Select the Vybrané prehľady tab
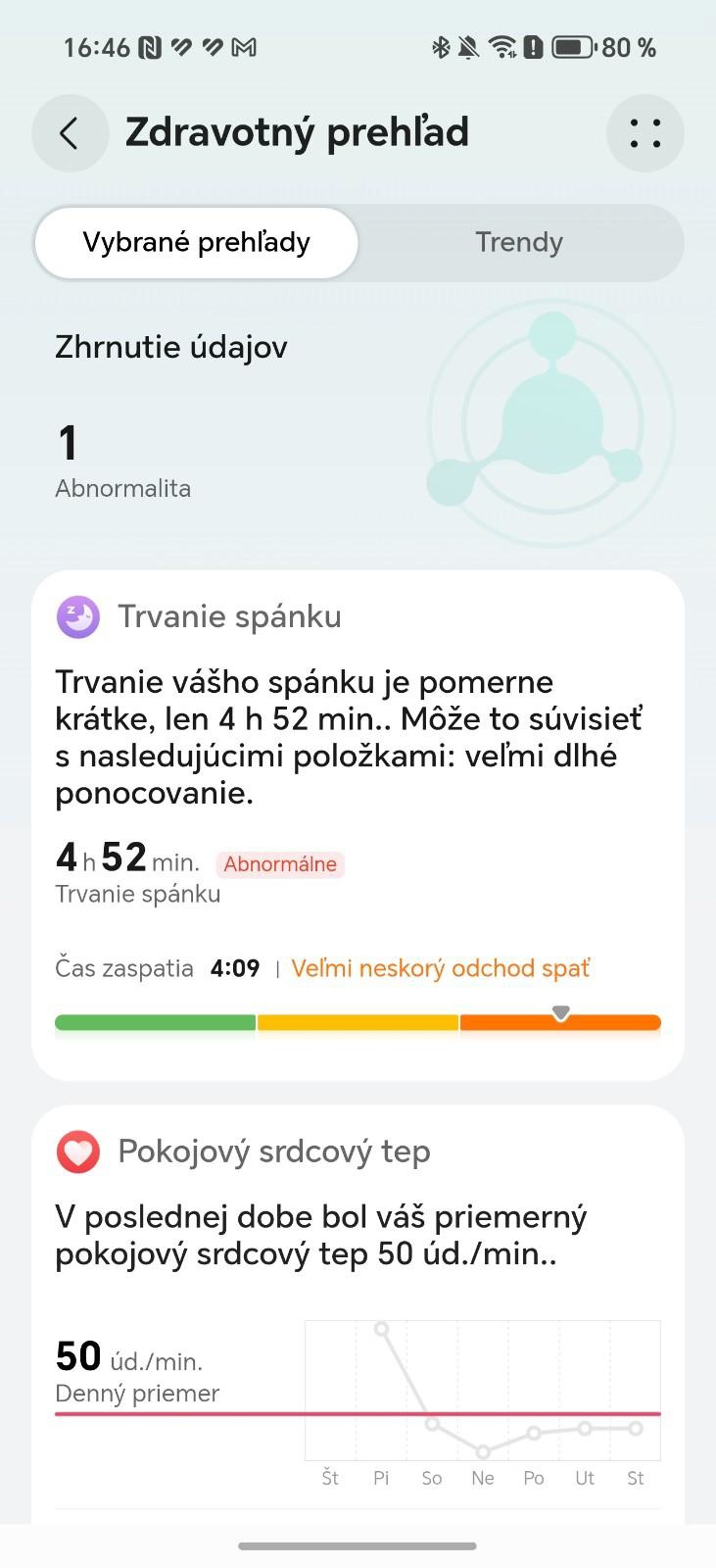This screenshot has height=1568, width=716. (197, 243)
